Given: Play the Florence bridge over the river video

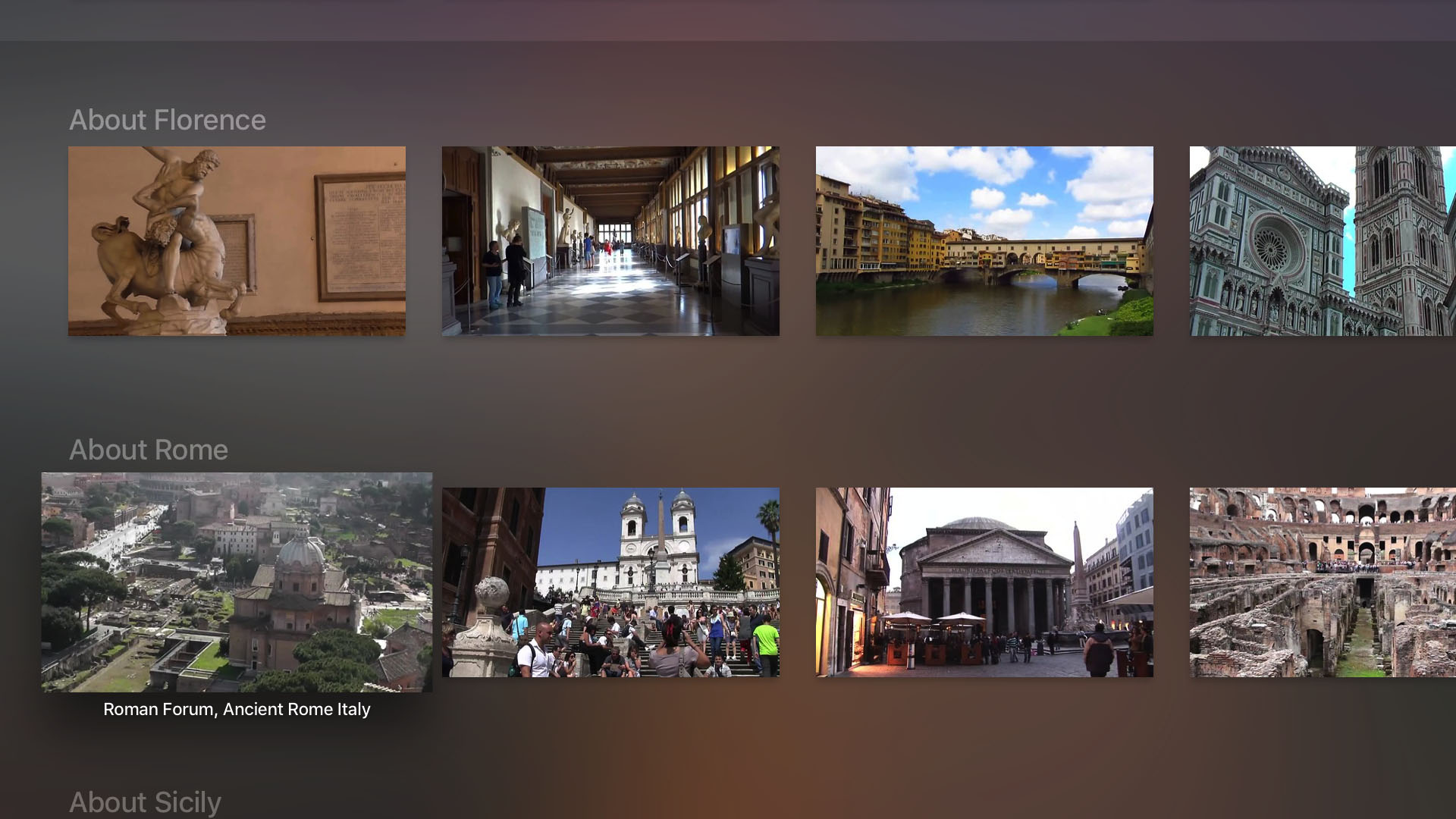Looking at the screenshot, I should [984, 241].
